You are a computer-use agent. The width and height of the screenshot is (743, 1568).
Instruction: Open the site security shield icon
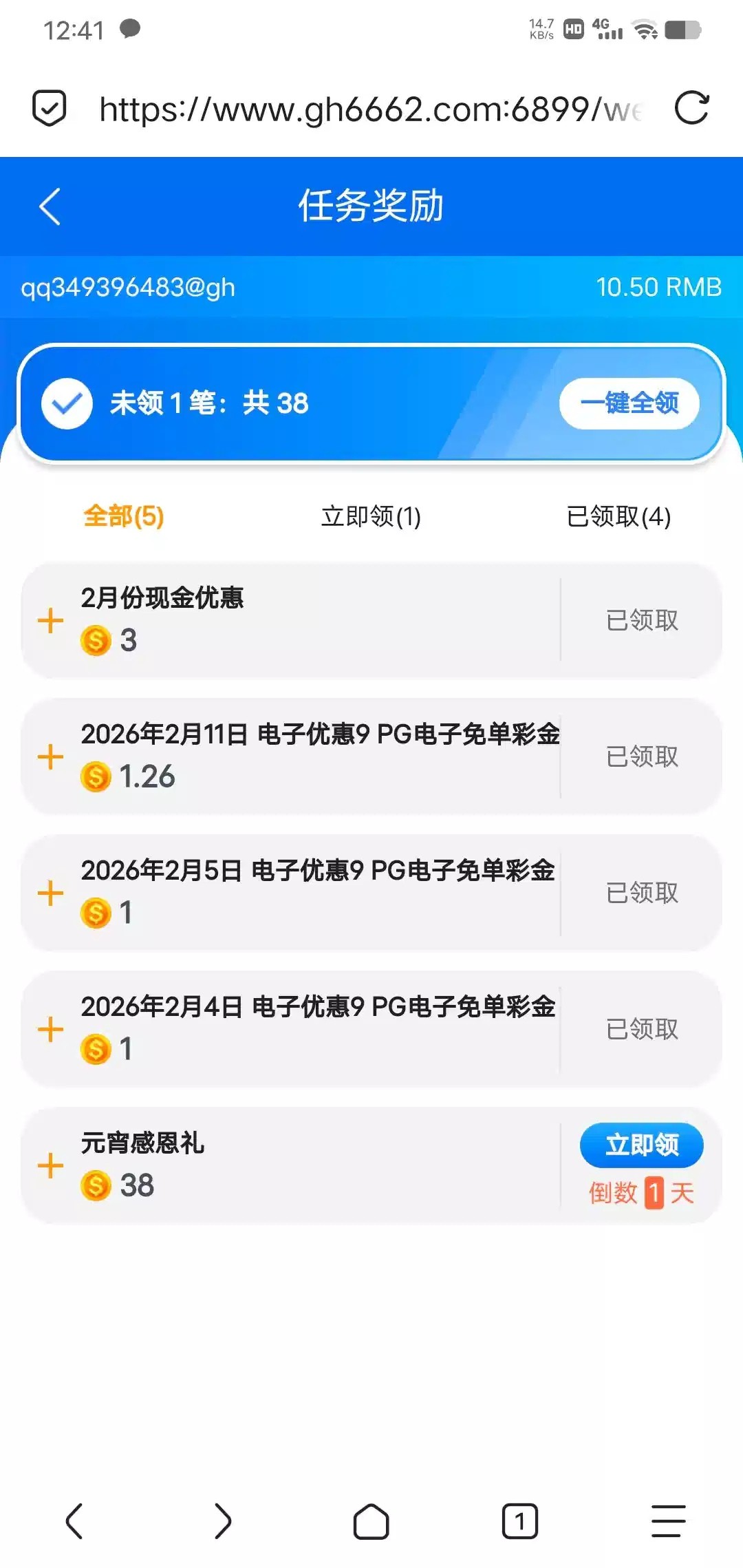click(50, 108)
